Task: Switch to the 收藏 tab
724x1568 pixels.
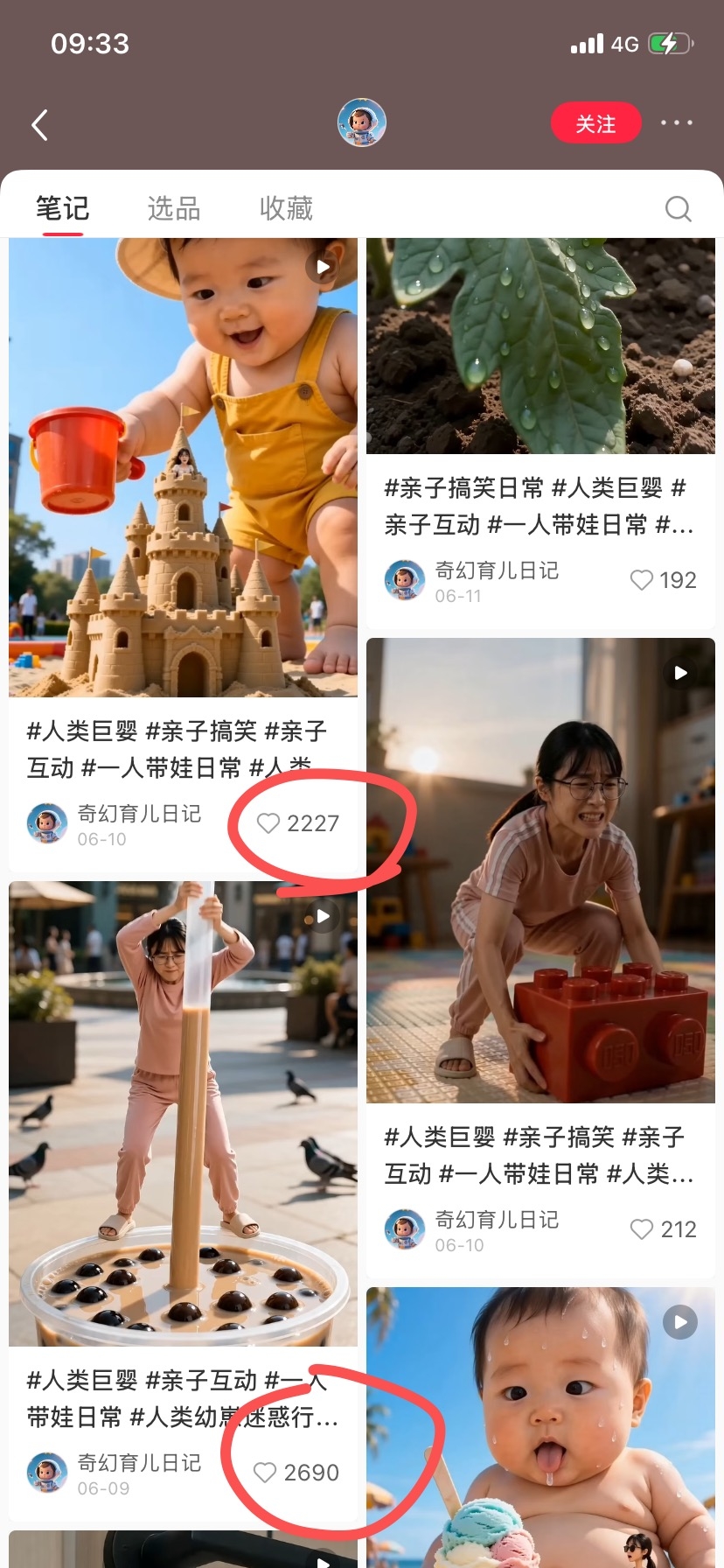Action: [x=286, y=208]
